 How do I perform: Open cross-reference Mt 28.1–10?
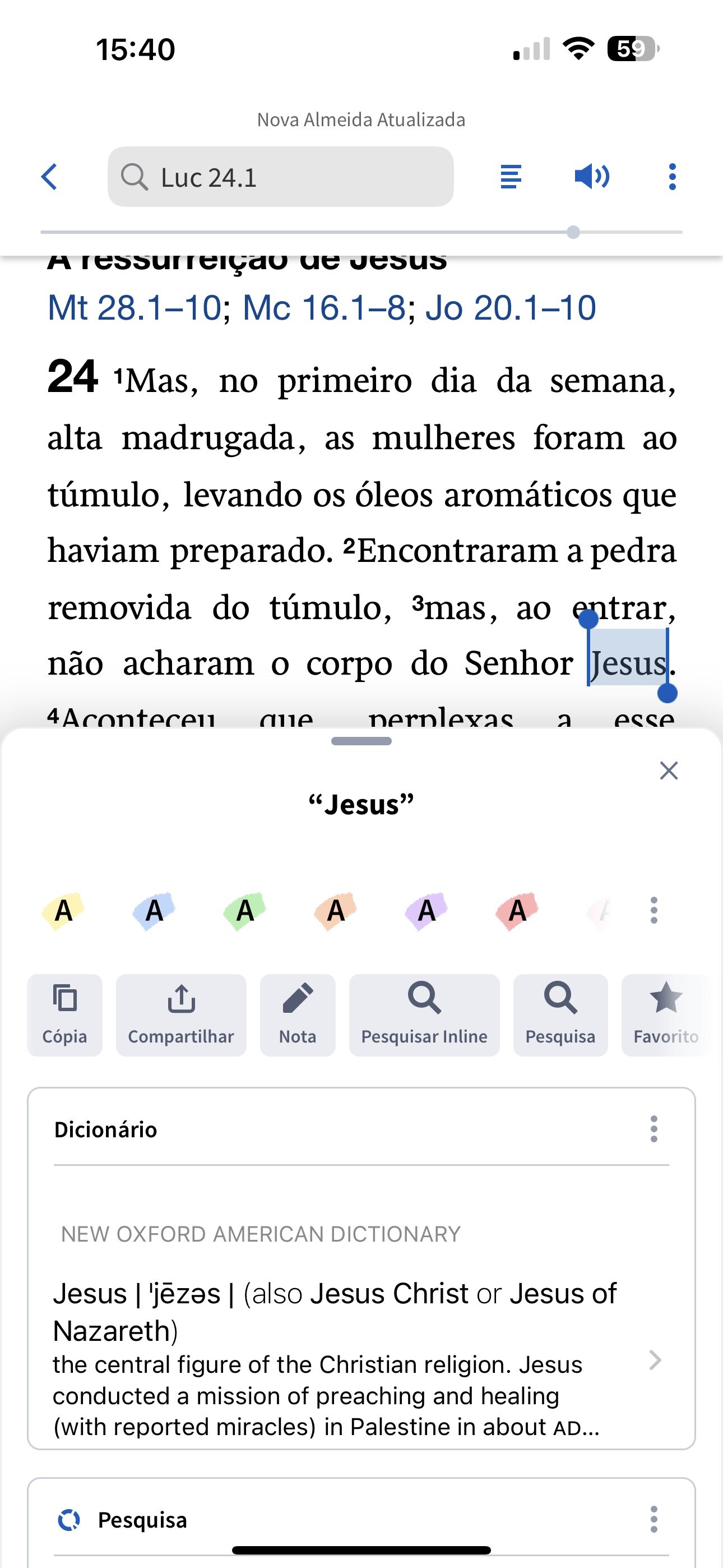pyautogui.click(x=135, y=307)
